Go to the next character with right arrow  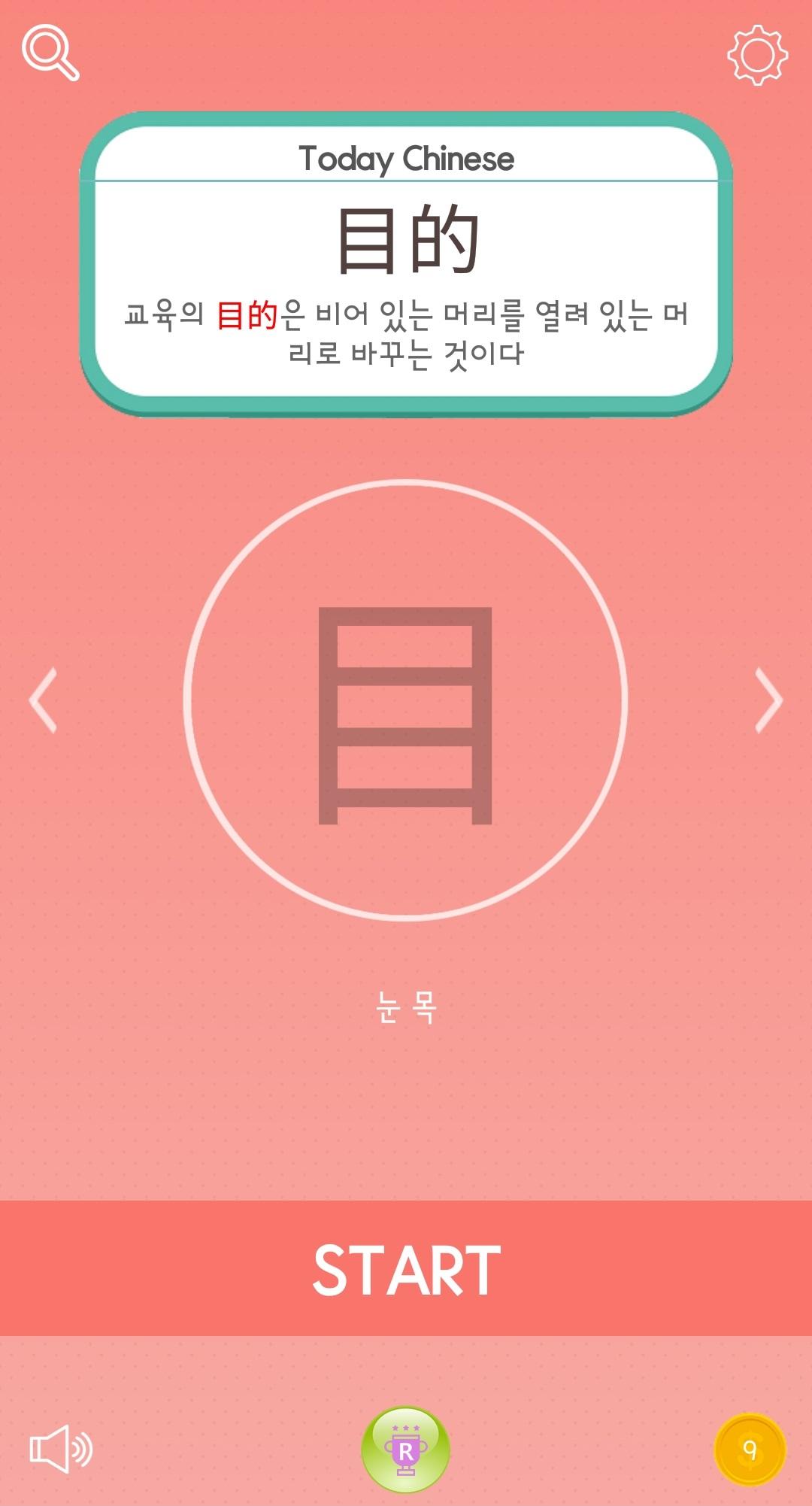point(768,700)
